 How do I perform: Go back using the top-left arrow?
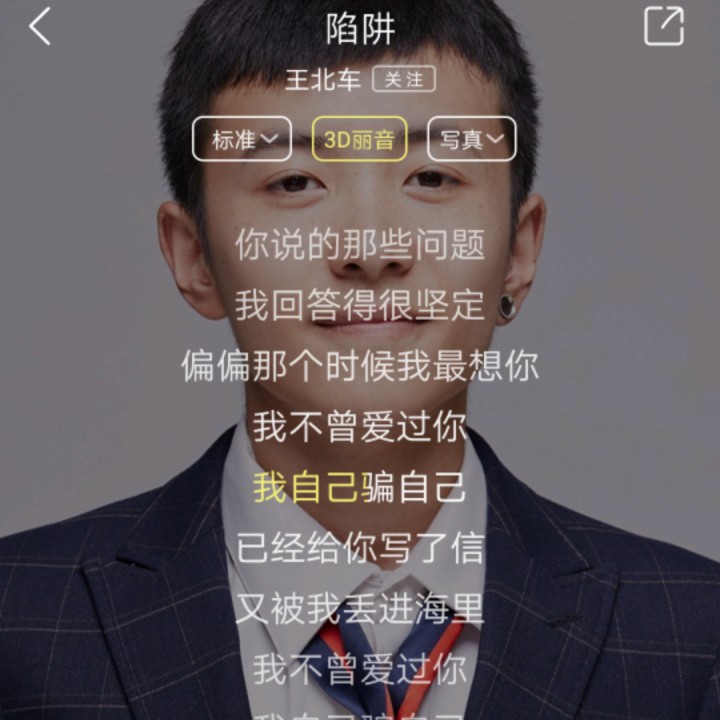point(40,27)
